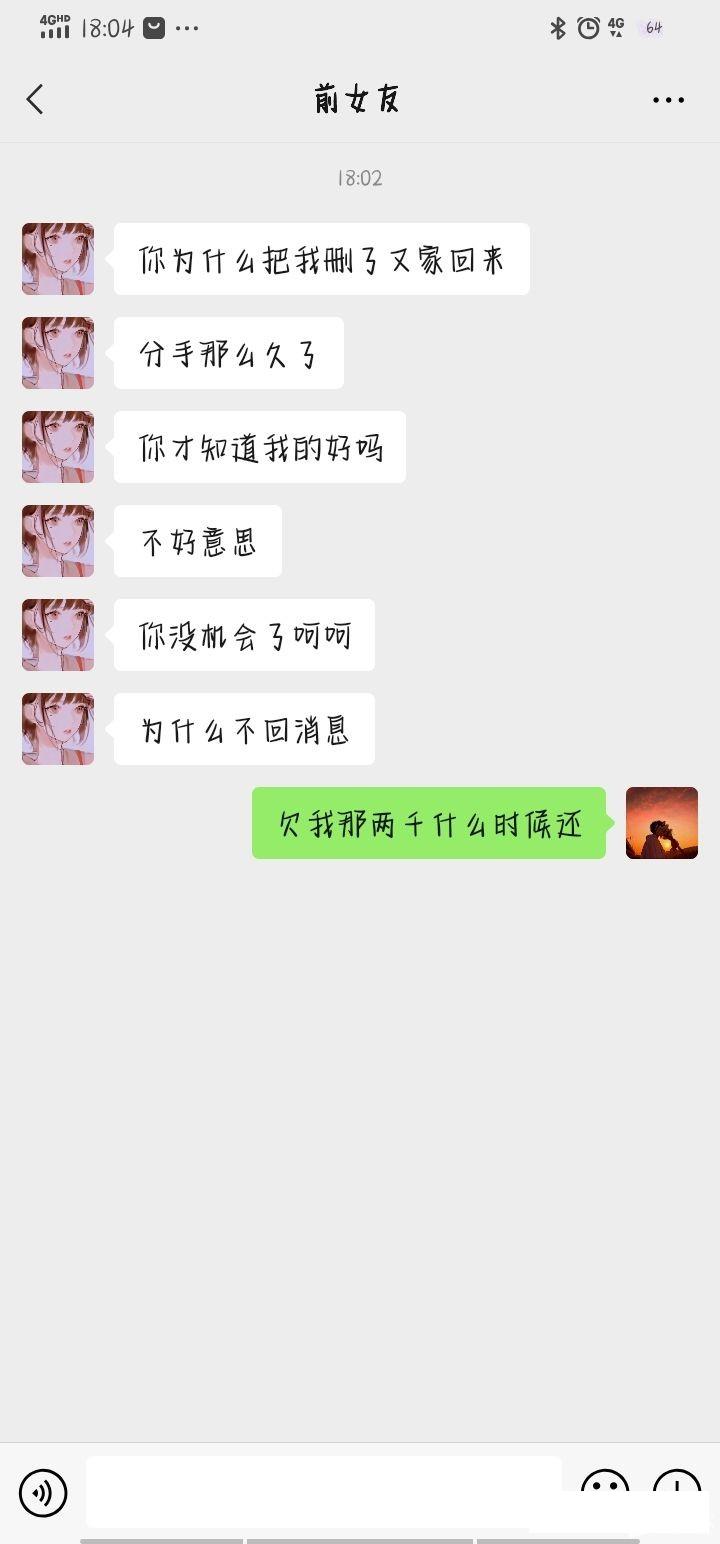Go back from the 前女友 chat
720x1544 pixels.
point(35,99)
